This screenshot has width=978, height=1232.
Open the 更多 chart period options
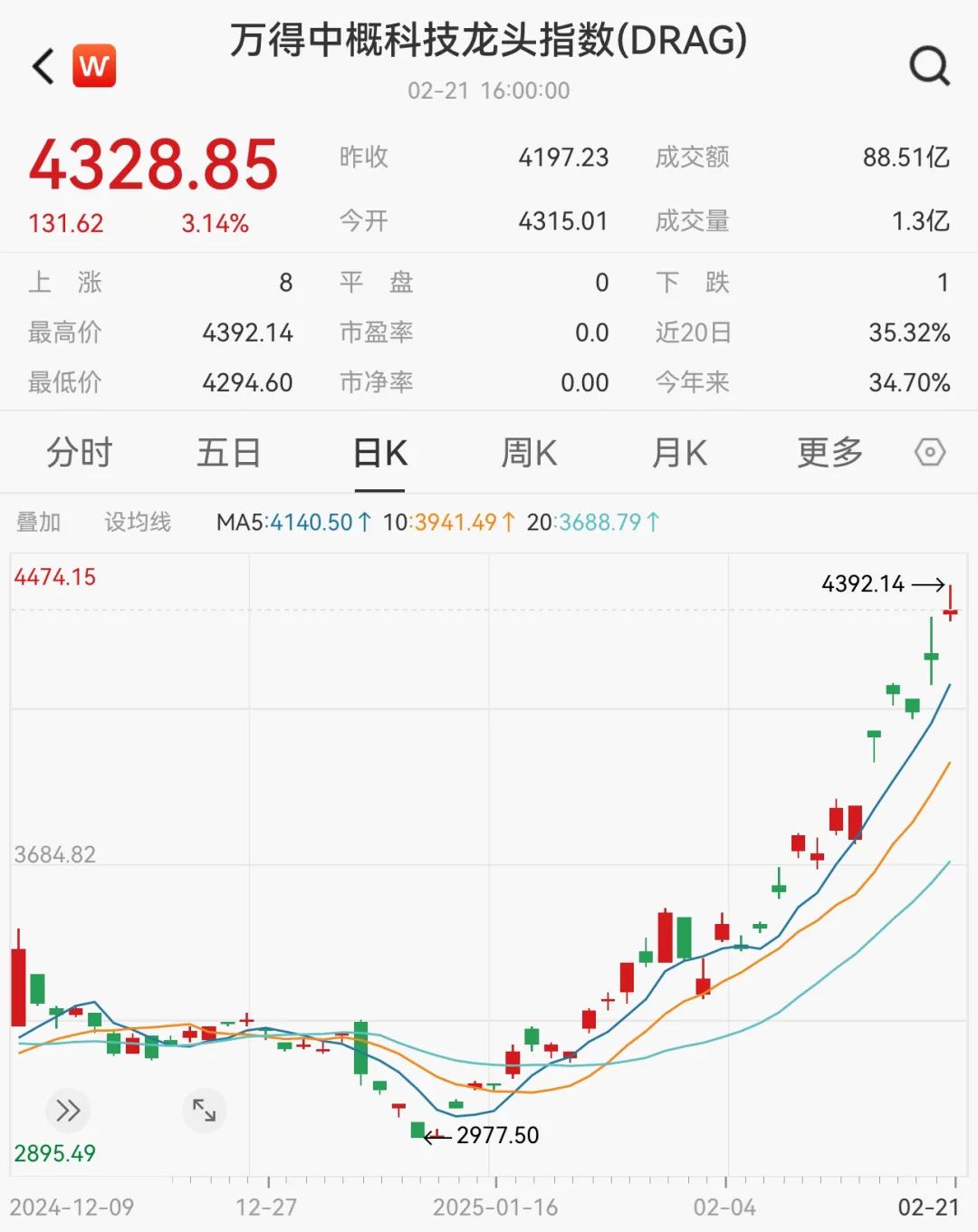click(x=829, y=452)
